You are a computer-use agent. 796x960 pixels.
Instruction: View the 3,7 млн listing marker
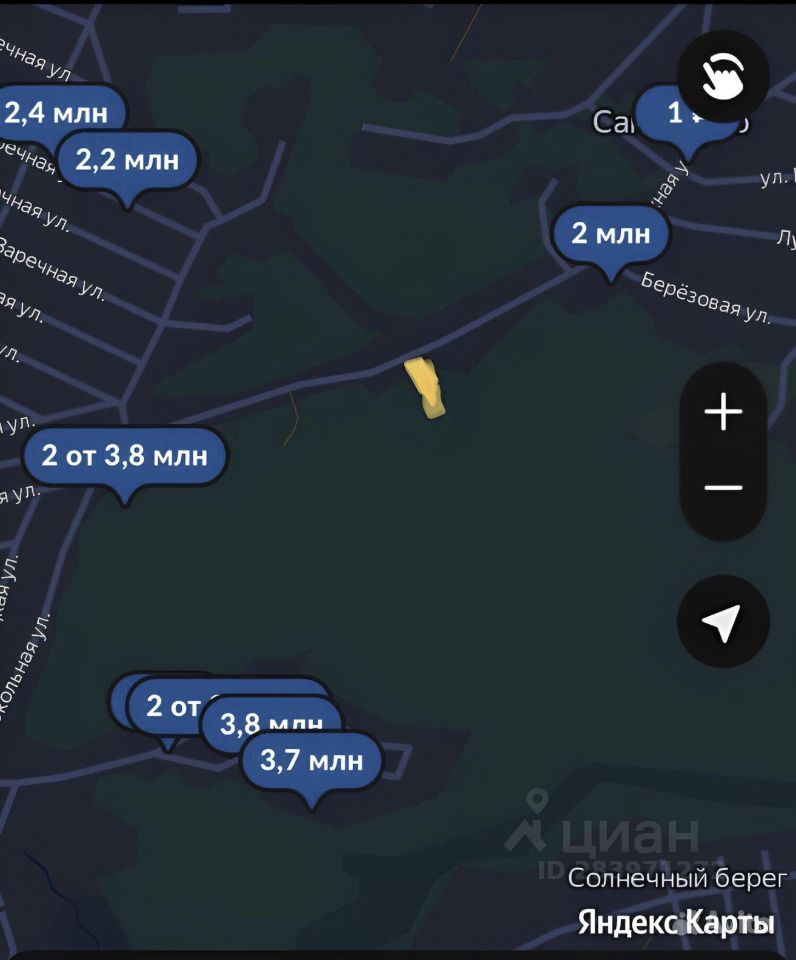click(312, 761)
